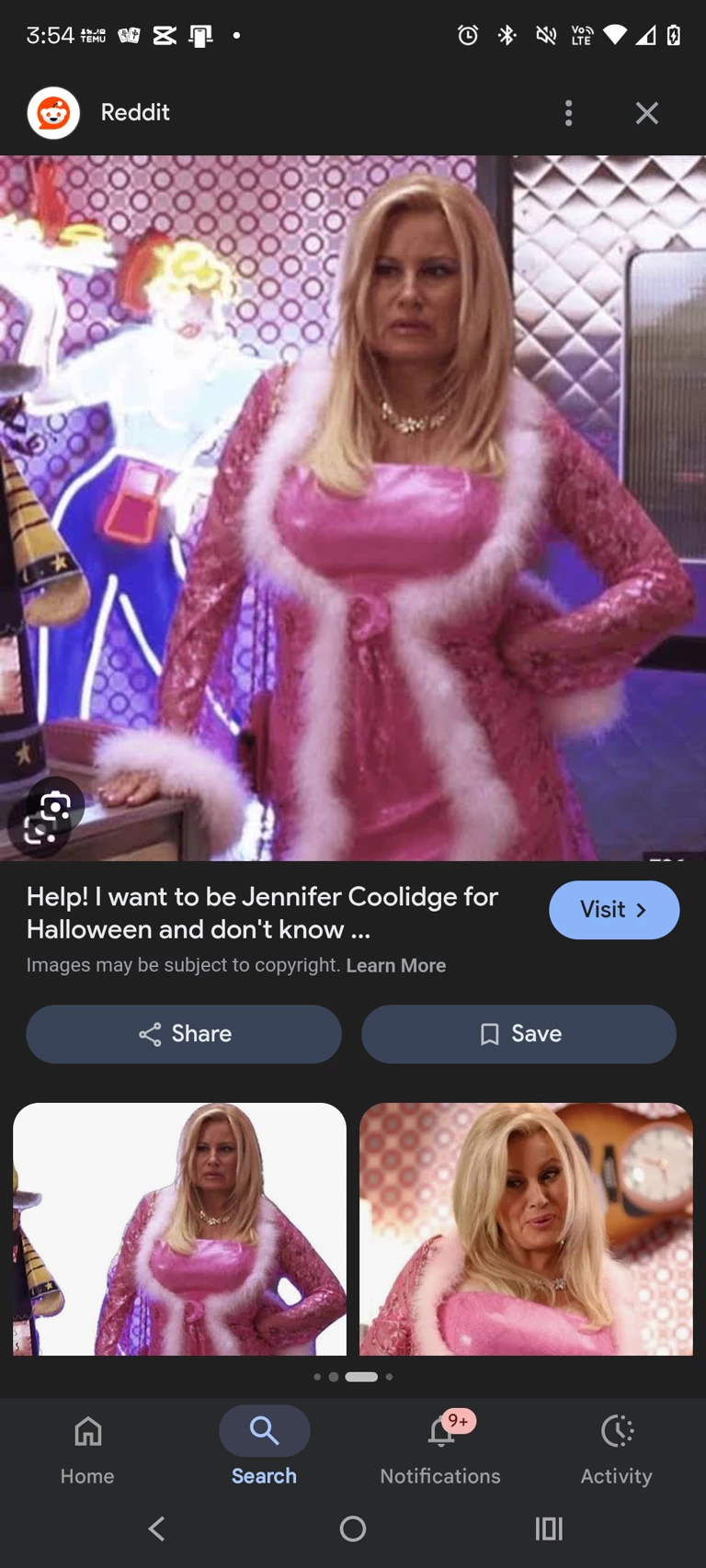This screenshot has height=1568, width=706.
Task: Open related image with white background
Action: 179,1229
